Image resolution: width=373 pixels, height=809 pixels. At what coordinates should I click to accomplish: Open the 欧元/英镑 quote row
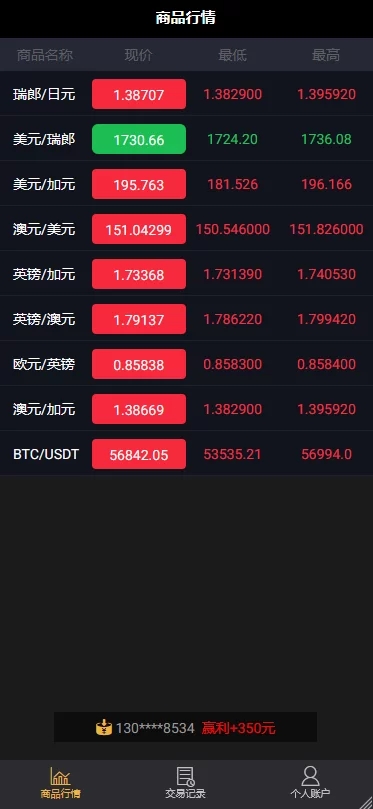[x=186, y=363]
